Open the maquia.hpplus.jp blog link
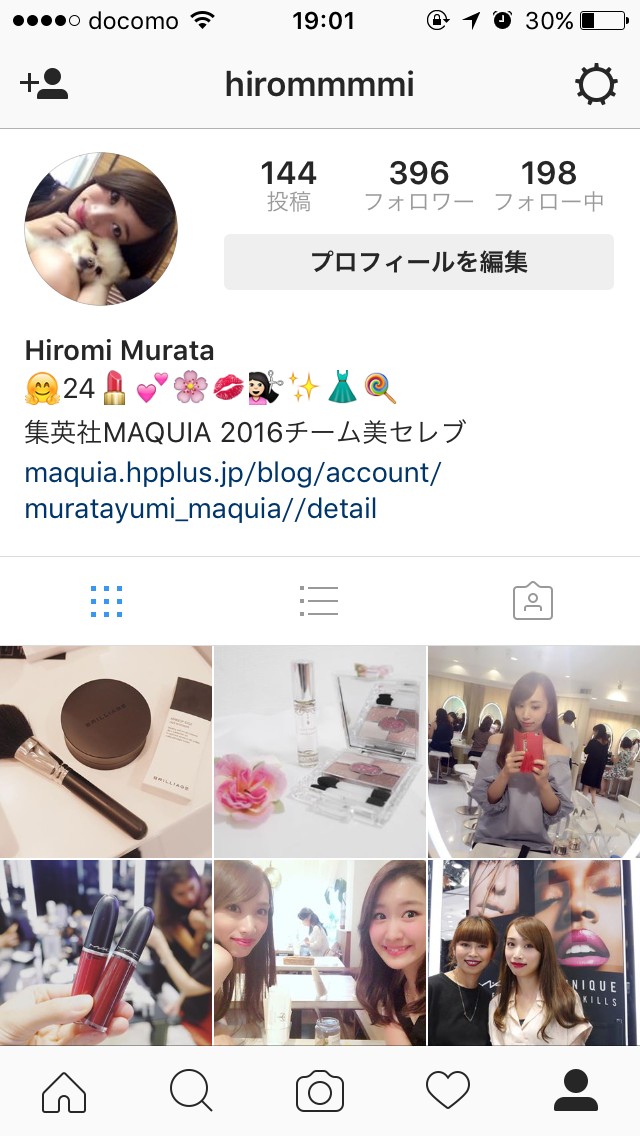This screenshot has height=1136, width=640. click(x=232, y=490)
